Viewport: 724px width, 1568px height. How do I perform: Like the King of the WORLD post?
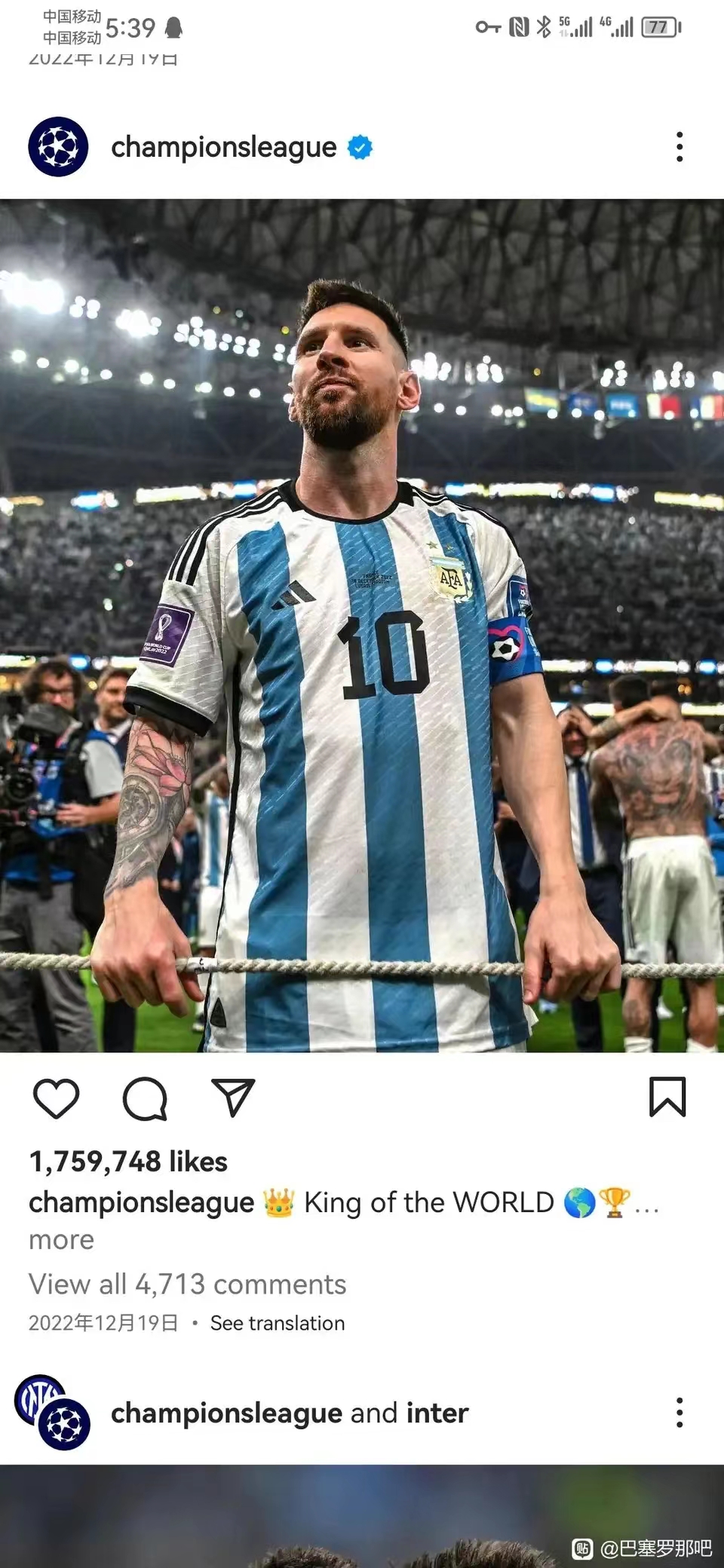pos(57,1098)
